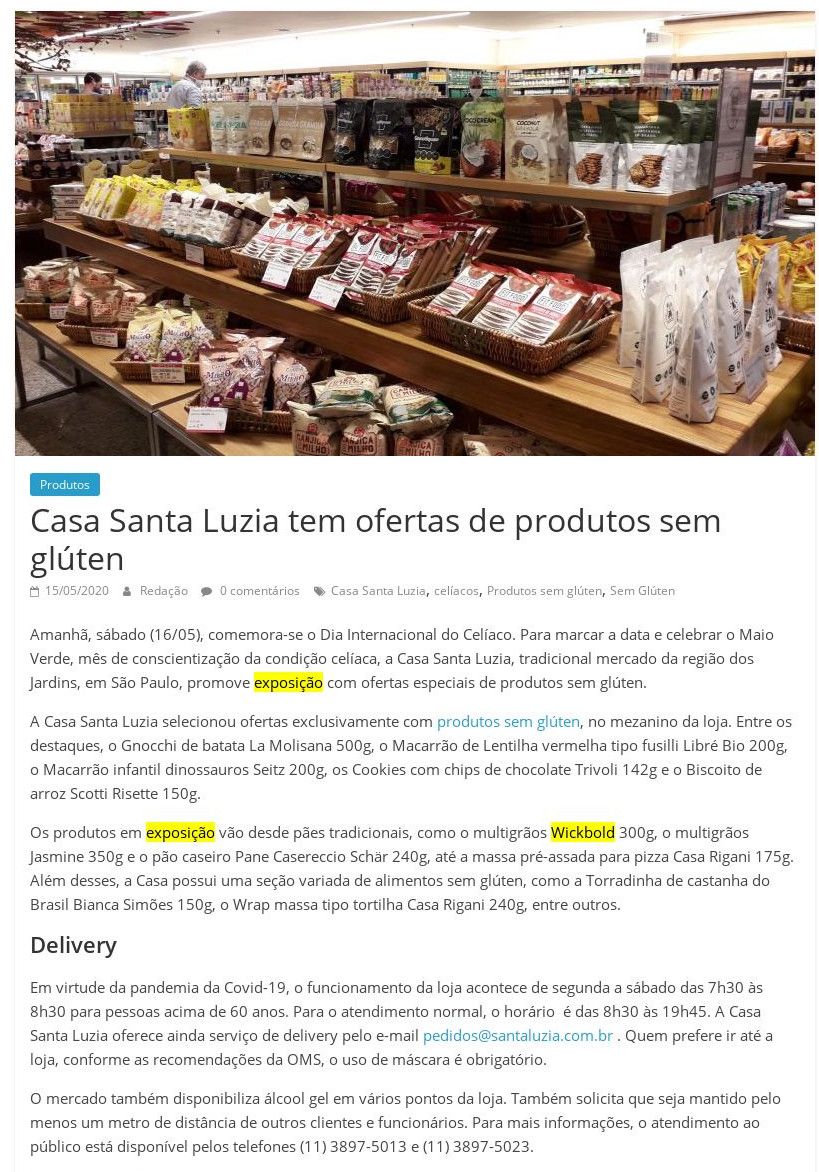Follow the produtos sem glúten text link
The height and width of the screenshot is (1172, 819).
[508, 721]
